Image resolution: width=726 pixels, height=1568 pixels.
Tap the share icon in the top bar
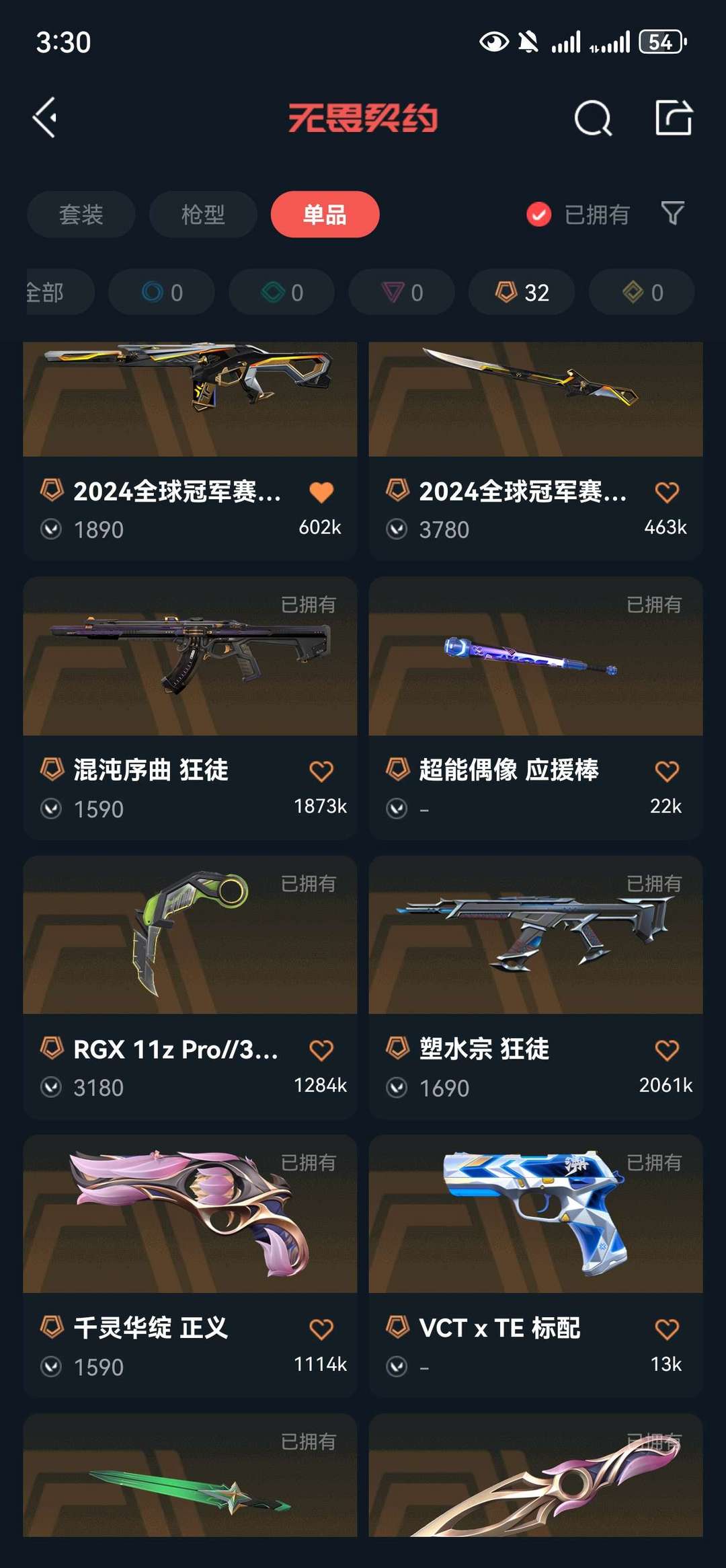(674, 118)
